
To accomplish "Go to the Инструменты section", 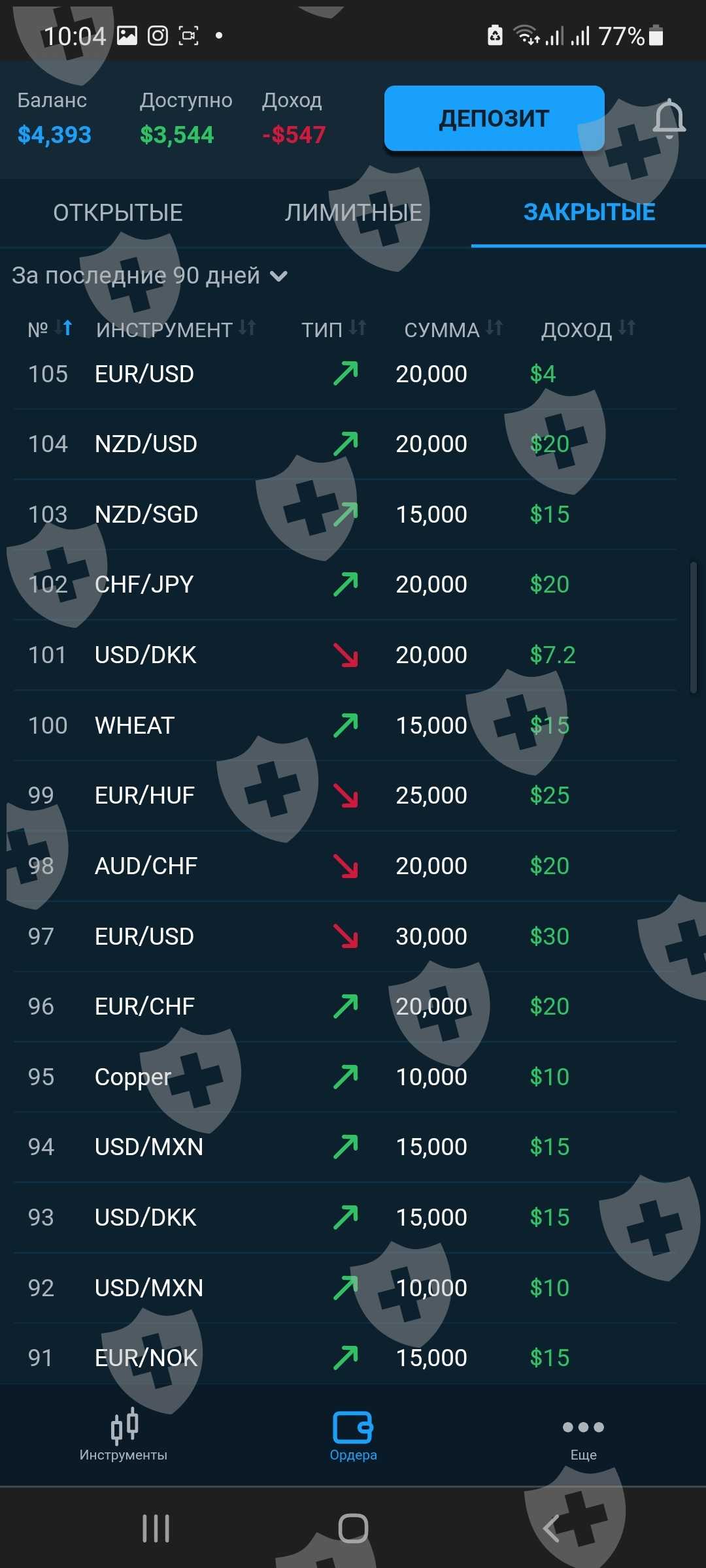I will pos(124,1436).
